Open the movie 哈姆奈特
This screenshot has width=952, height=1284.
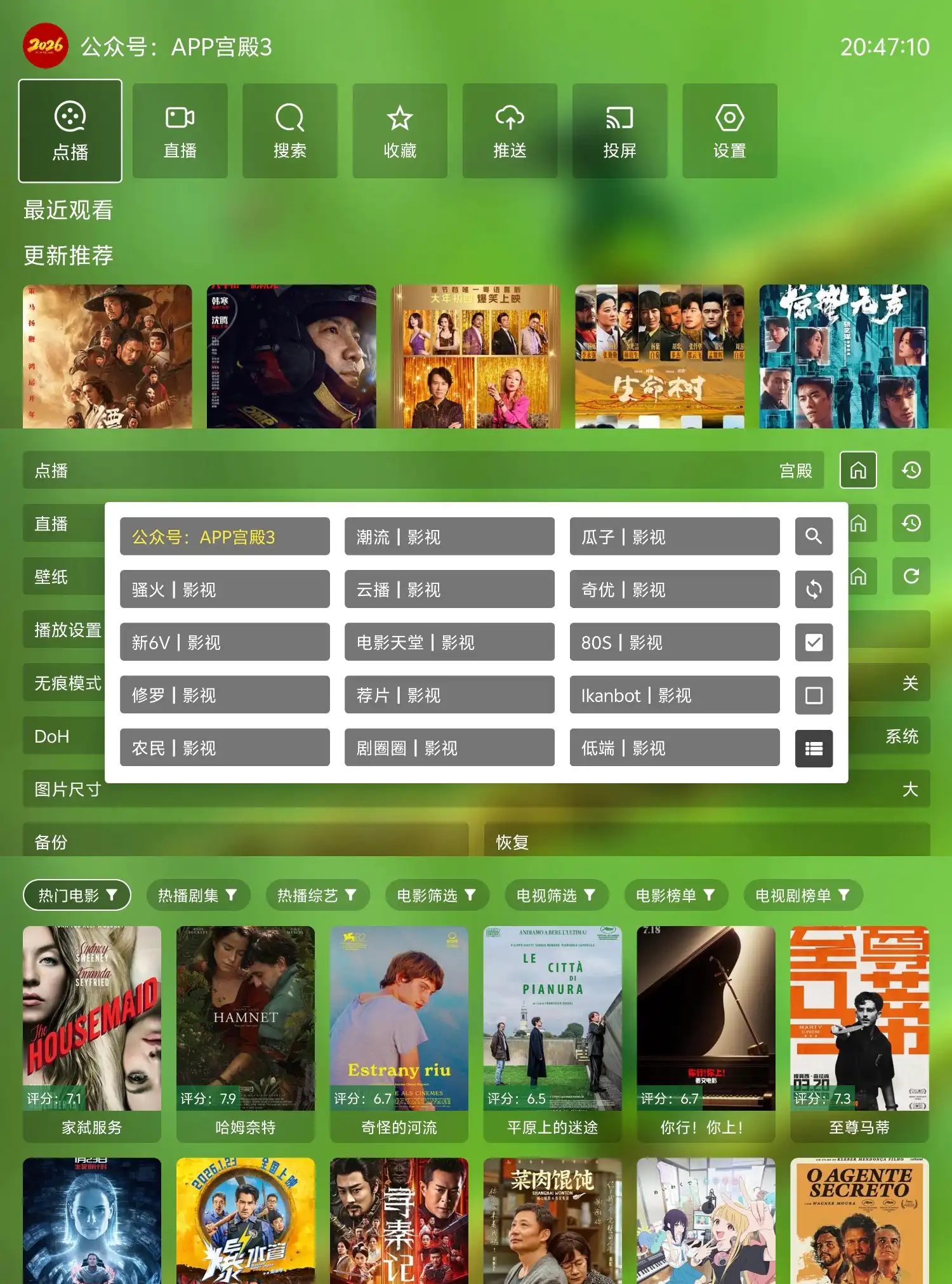coord(245,1033)
